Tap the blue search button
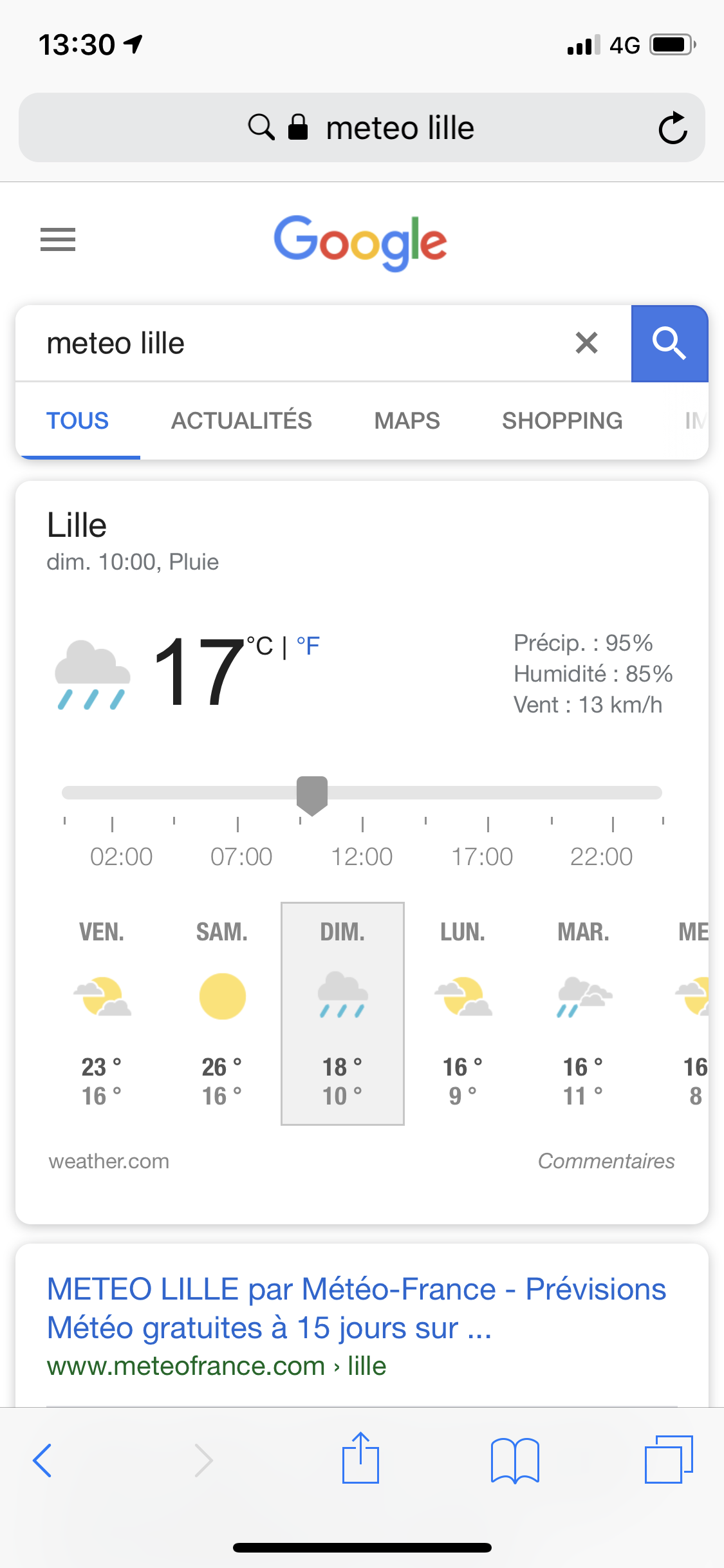 [669, 343]
